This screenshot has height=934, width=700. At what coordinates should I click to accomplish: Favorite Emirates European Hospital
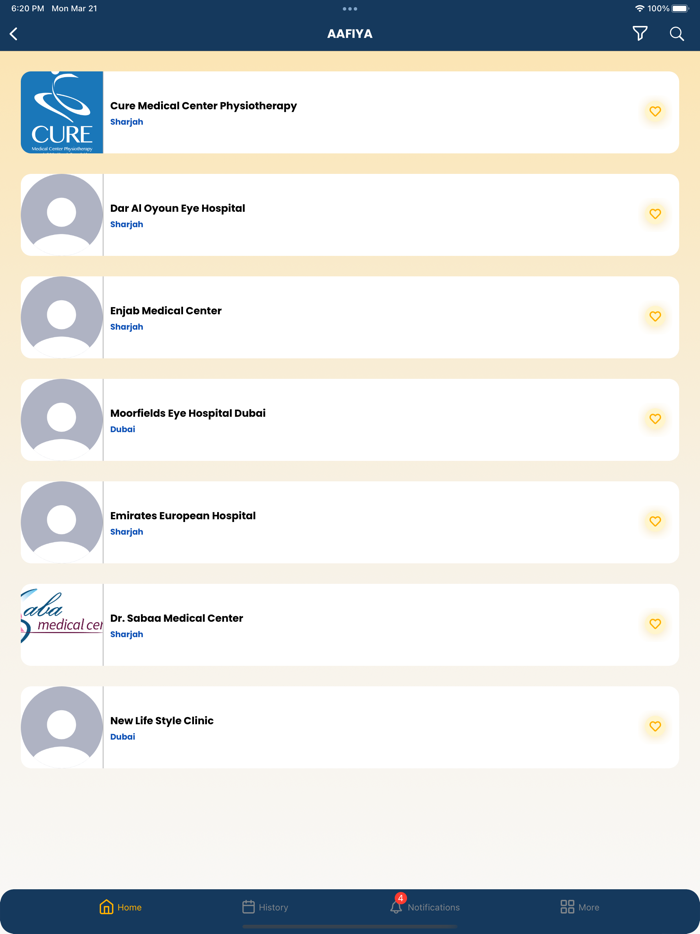(655, 522)
